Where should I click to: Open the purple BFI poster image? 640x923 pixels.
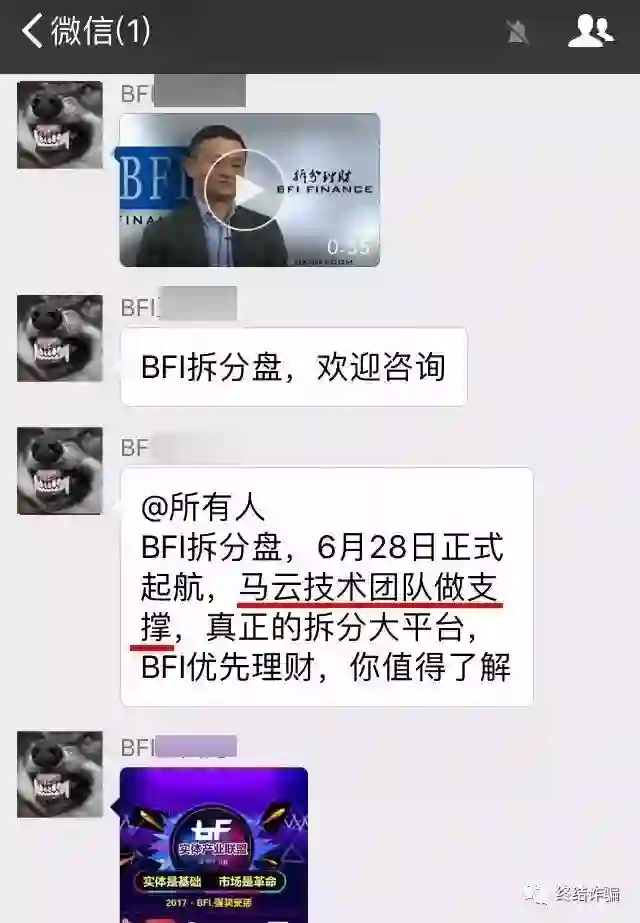(x=213, y=844)
